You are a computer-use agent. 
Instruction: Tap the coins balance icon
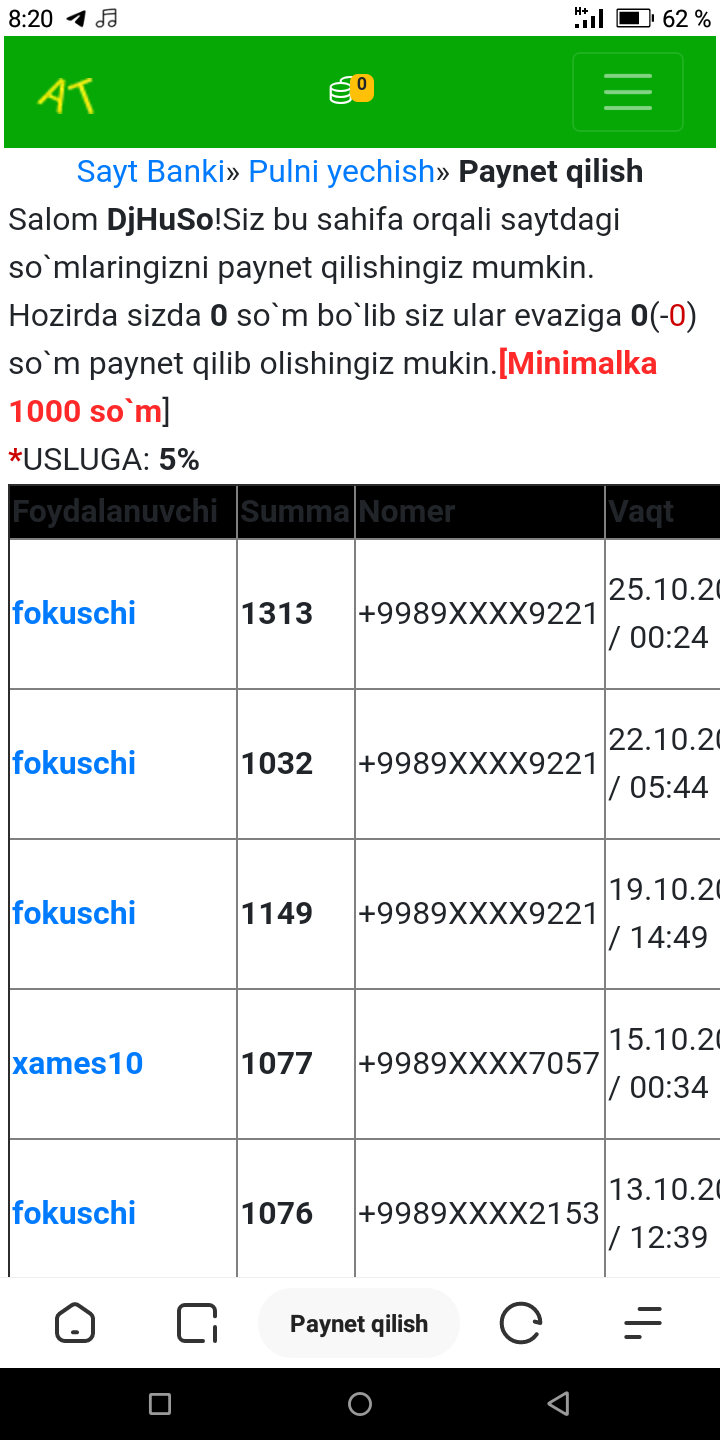(x=350, y=90)
